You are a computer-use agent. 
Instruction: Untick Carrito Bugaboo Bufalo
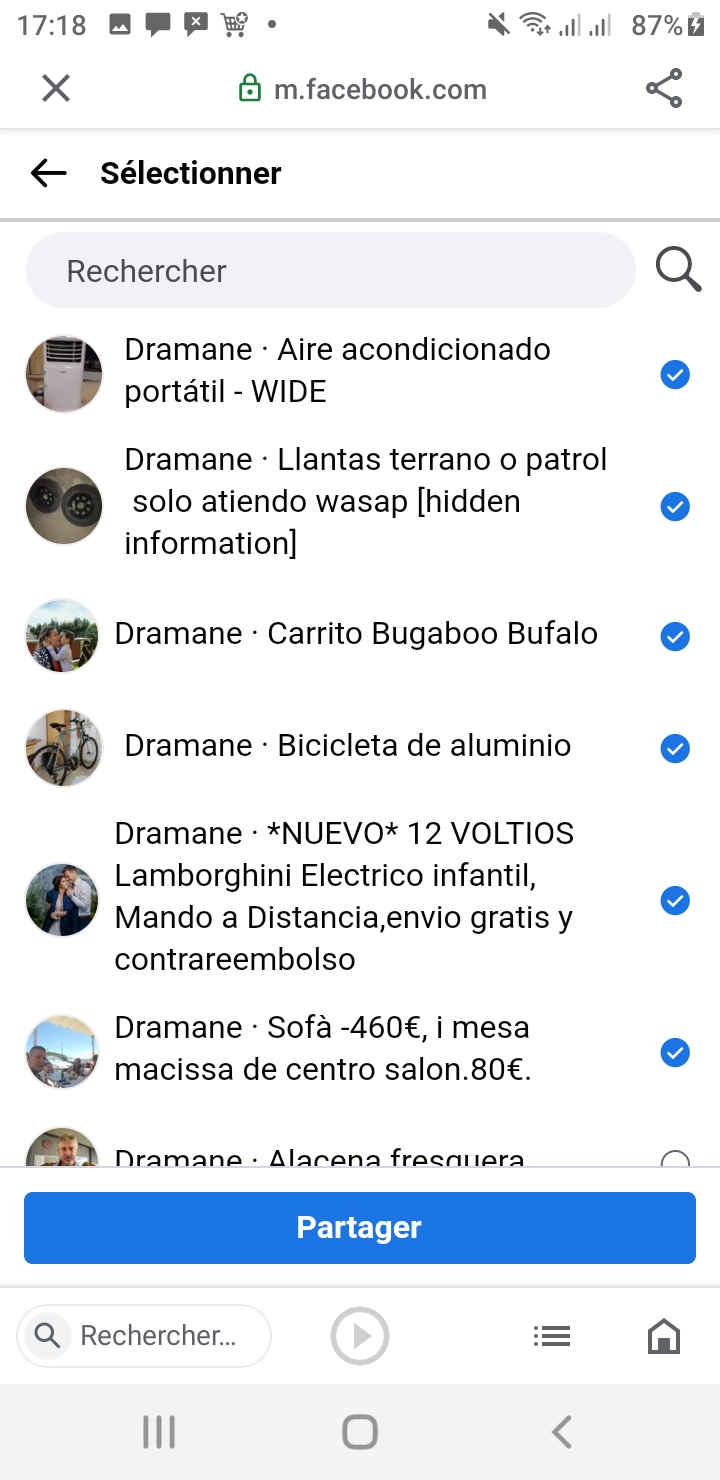[x=675, y=636]
